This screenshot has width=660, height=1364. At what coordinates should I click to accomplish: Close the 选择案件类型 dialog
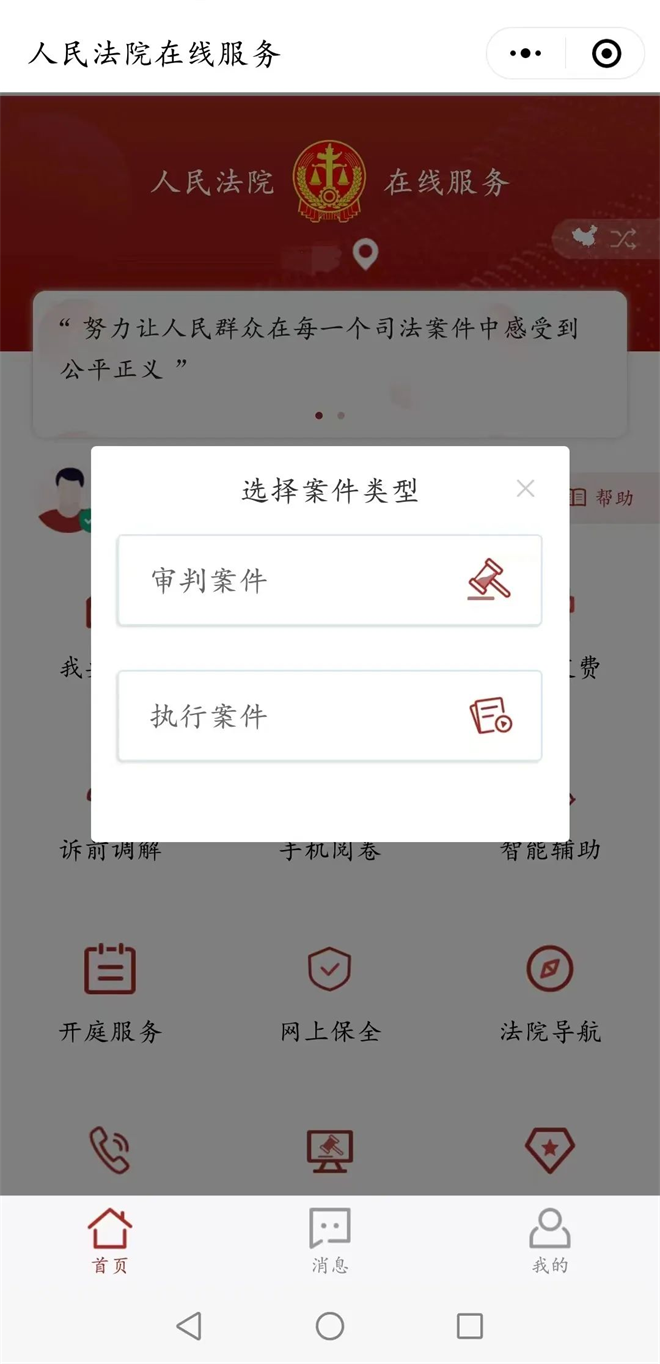click(x=525, y=489)
